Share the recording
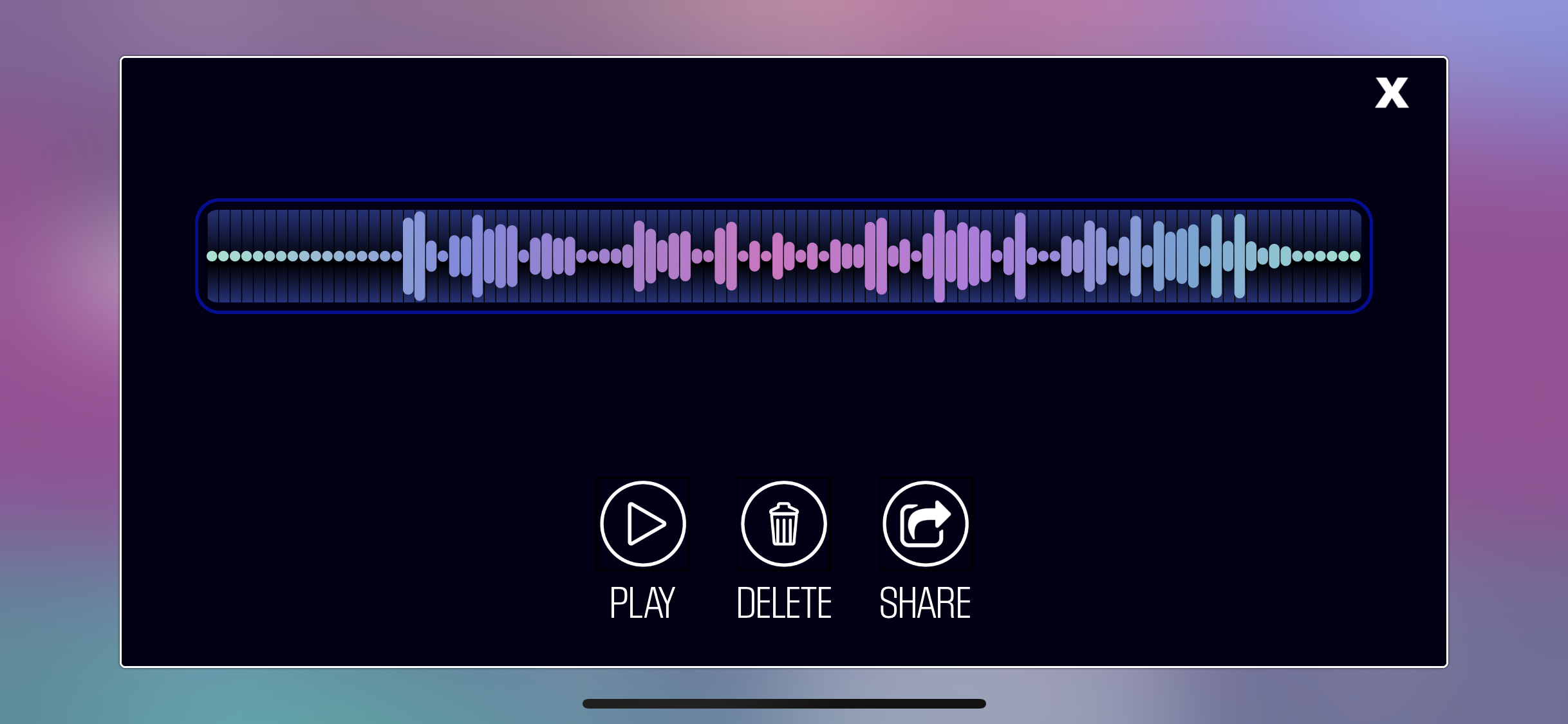The image size is (1568, 724). pyautogui.click(x=925, y=524)
